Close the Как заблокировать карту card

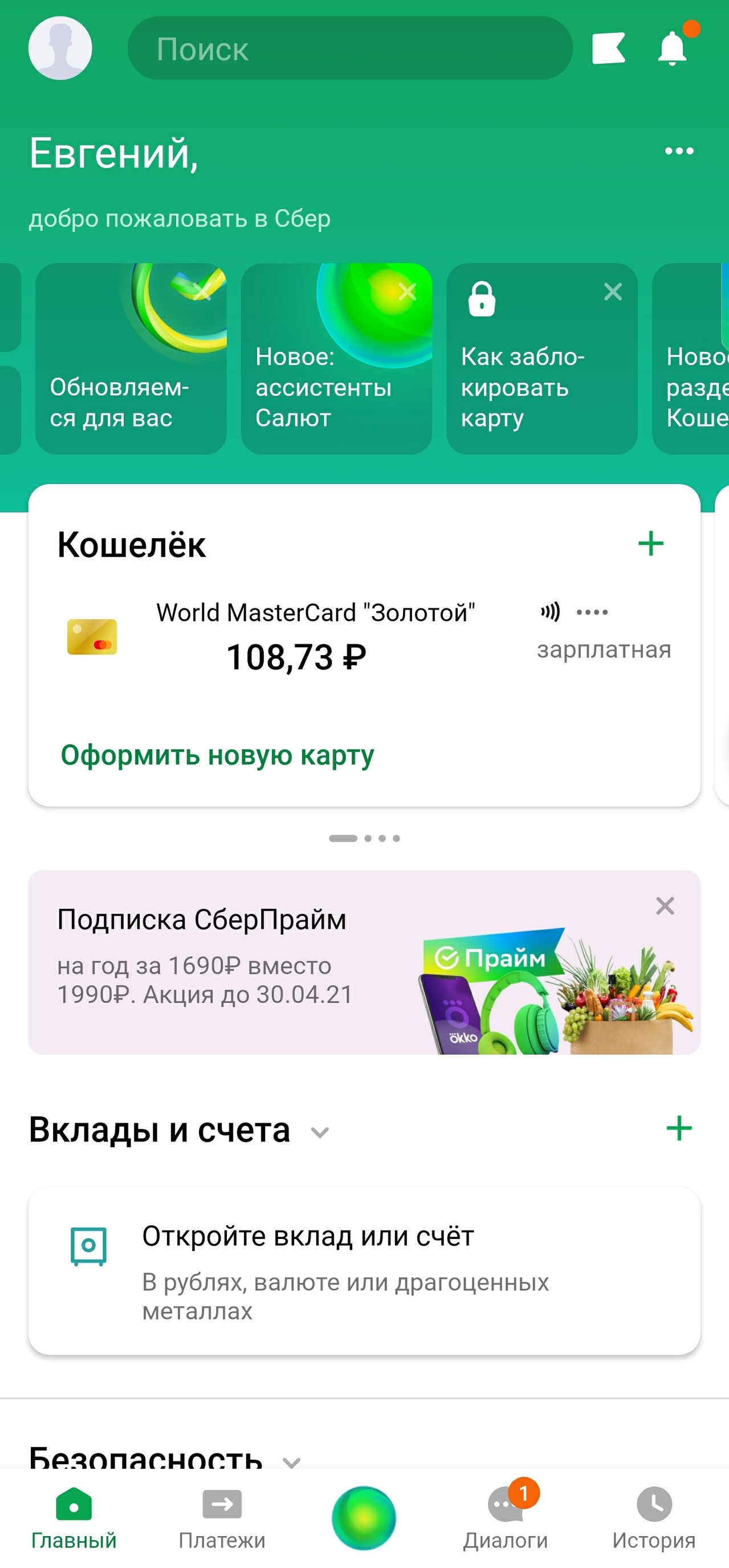point(613,292)
